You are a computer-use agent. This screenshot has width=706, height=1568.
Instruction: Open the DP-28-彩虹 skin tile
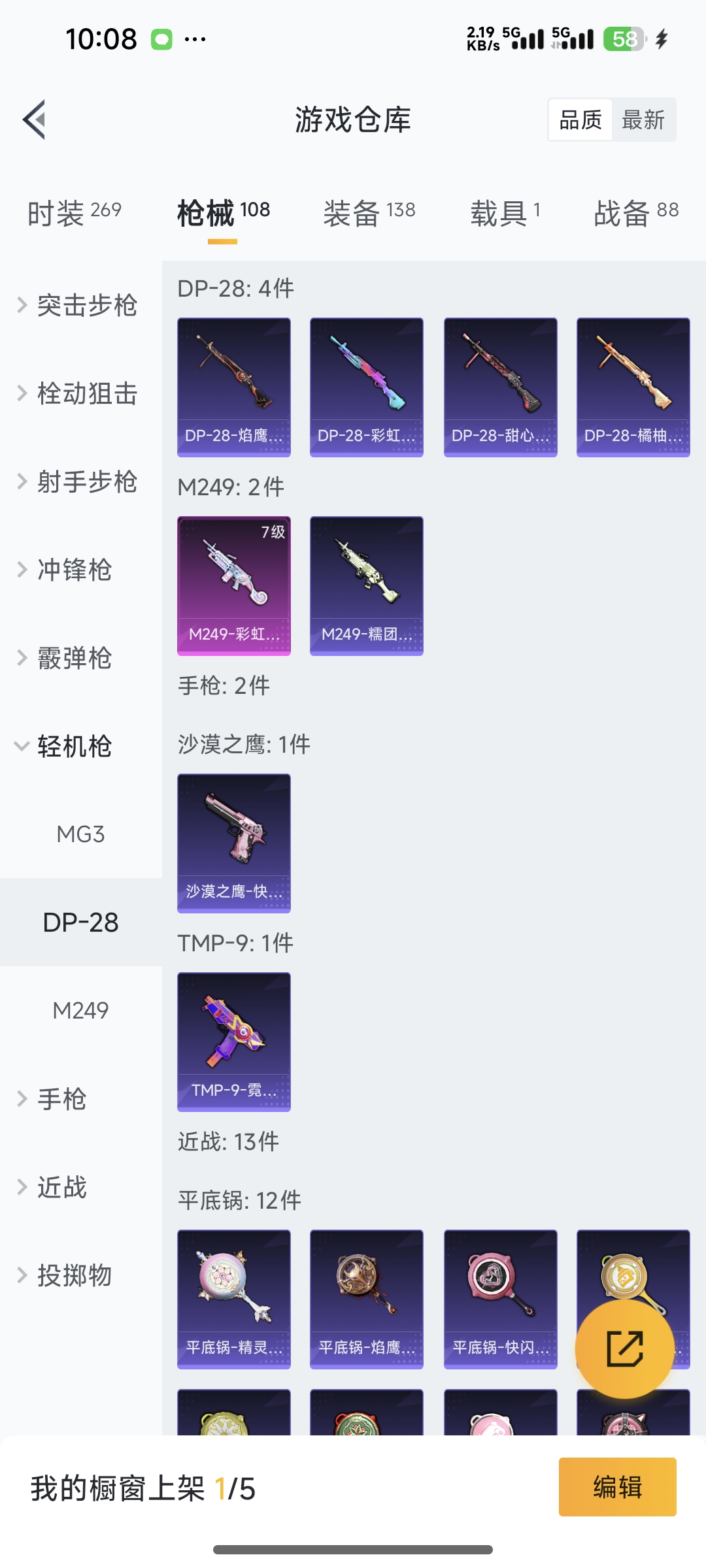click(x=366, y=387)
